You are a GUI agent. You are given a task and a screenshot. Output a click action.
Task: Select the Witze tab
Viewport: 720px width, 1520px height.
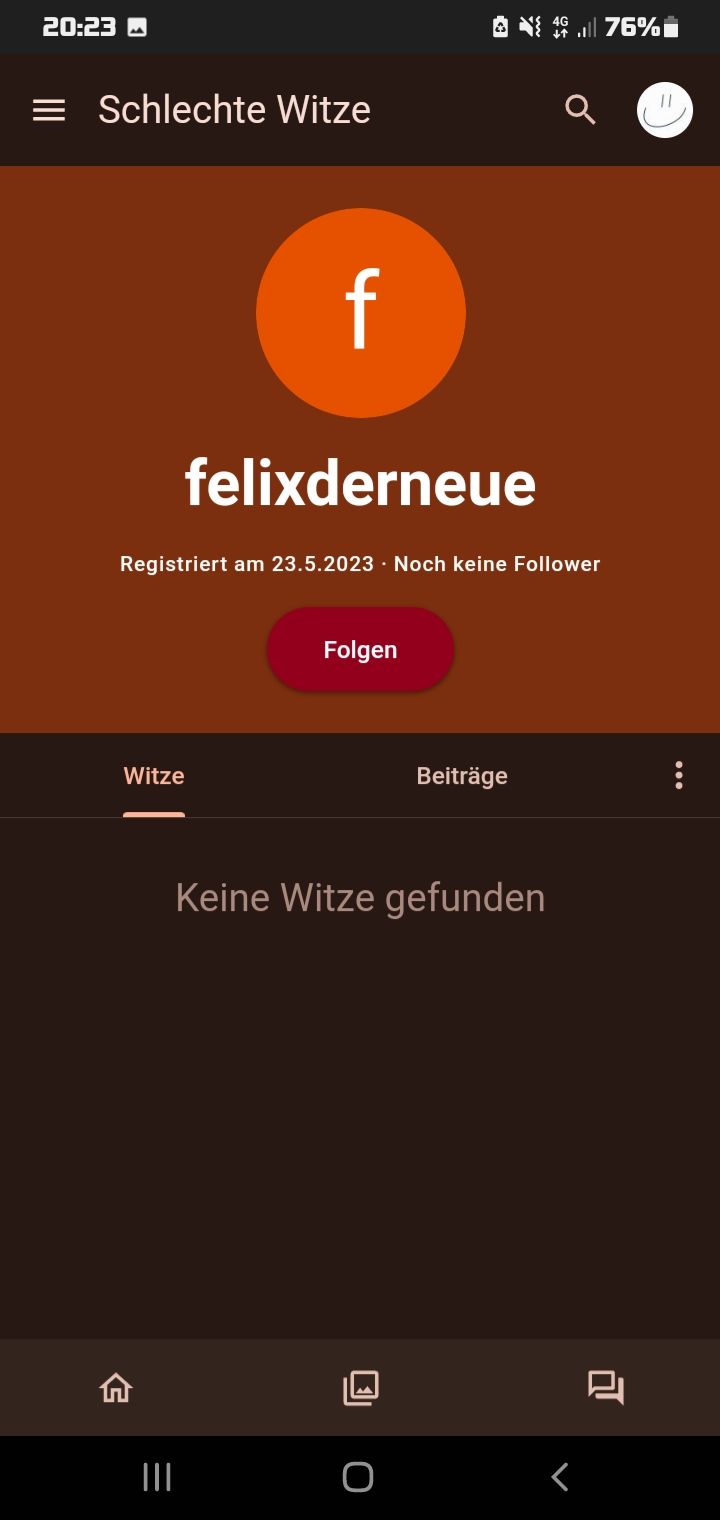point(154,776)
